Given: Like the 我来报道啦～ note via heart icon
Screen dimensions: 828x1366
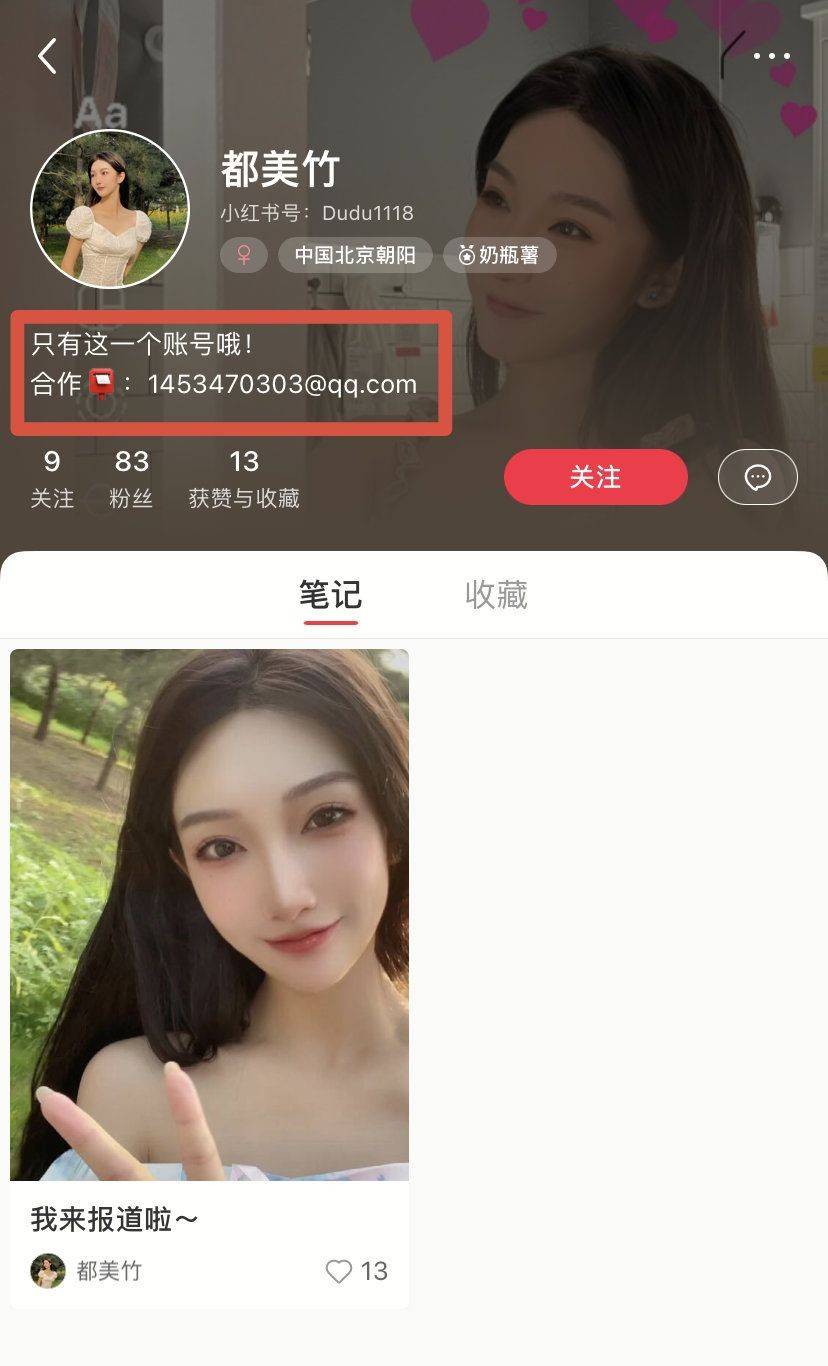Looking at the screenshot, I should (339, 1271).
